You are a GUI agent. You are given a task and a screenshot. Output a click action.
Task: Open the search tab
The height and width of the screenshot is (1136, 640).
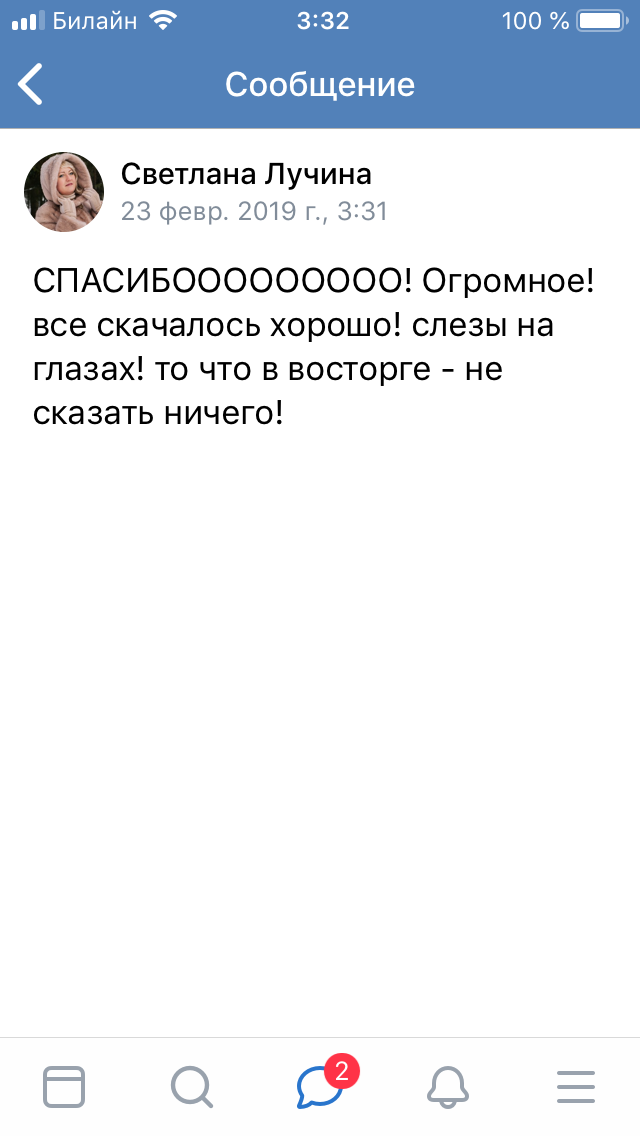click(192, 1087)
